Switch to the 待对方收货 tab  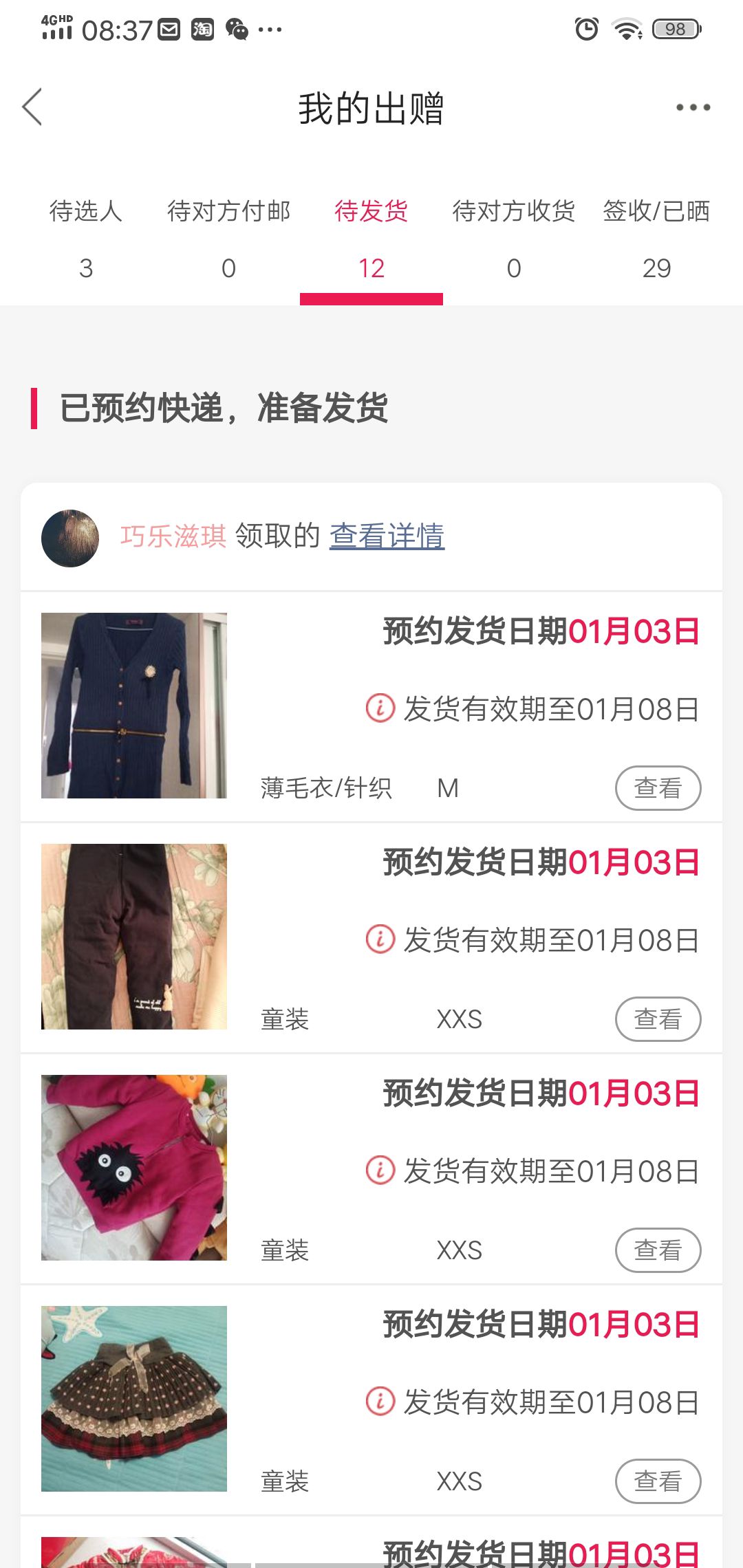514,239
